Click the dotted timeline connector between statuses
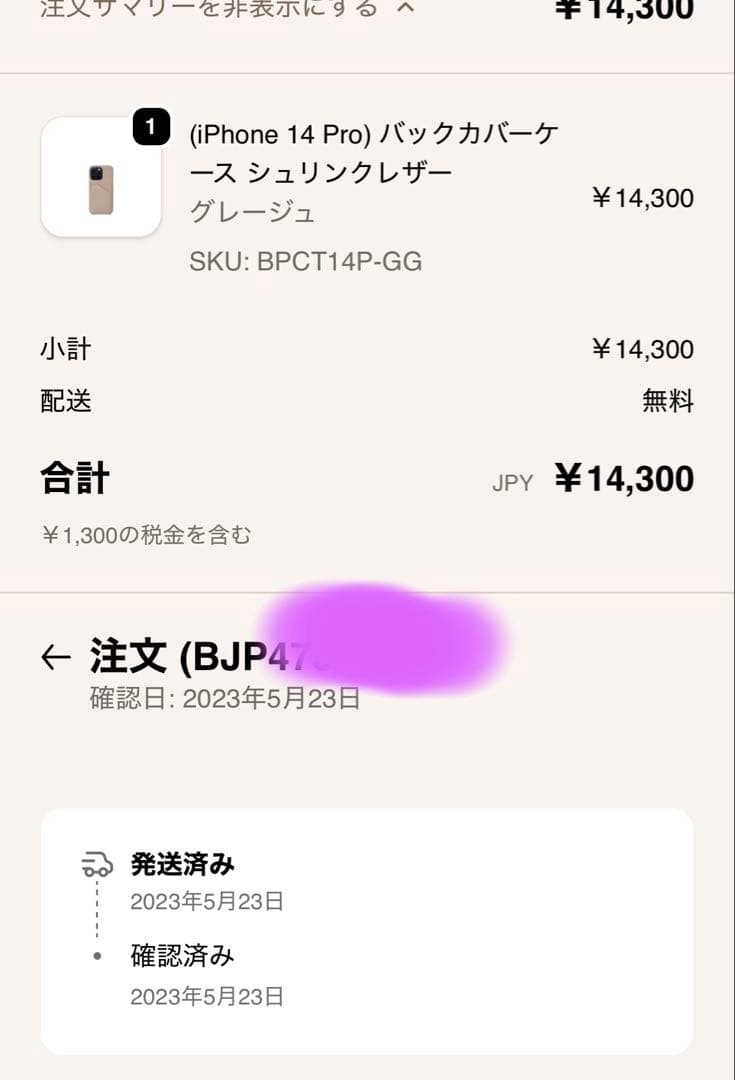Image resolution: width=735 pixels, height=1080 pixels. pos(96,912)
